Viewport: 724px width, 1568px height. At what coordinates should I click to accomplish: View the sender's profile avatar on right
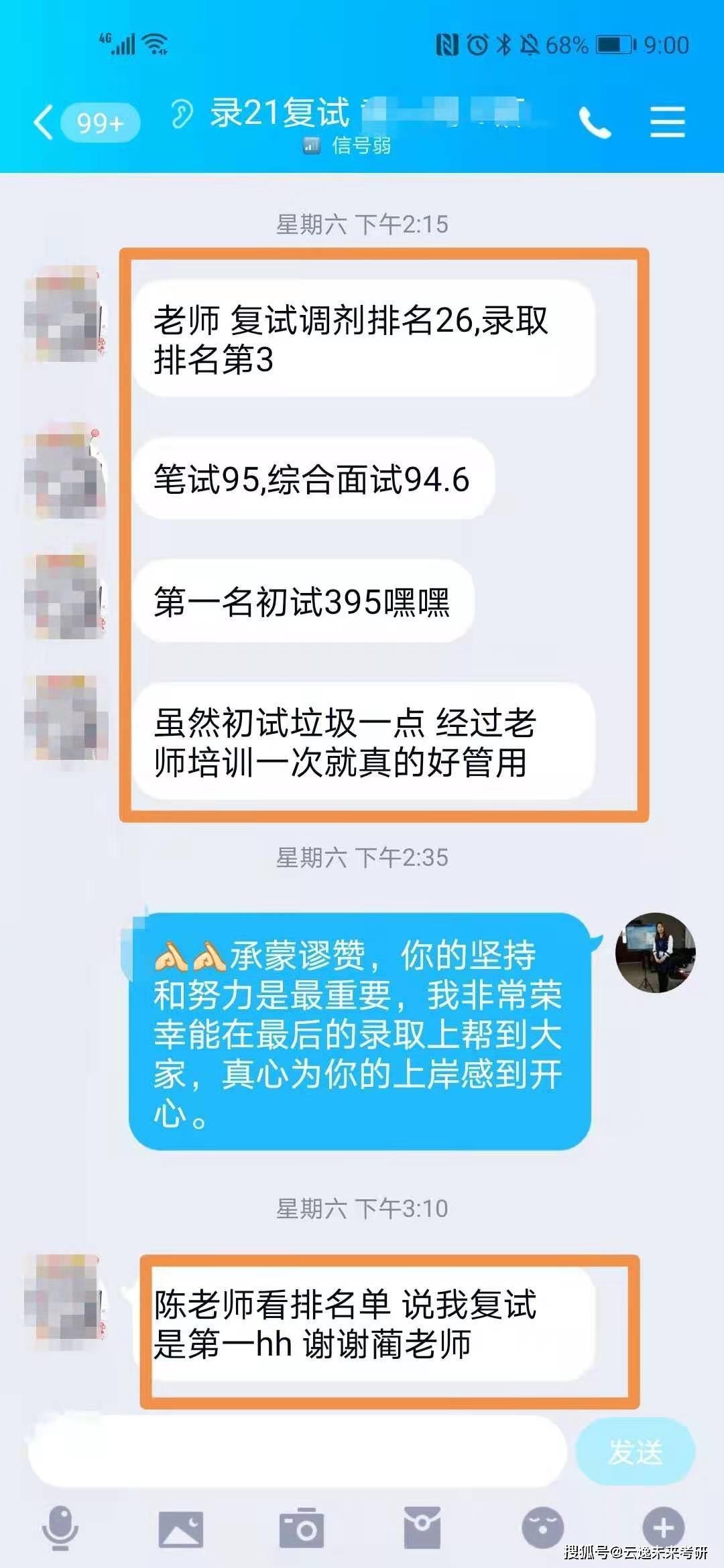tap(655, 952)
